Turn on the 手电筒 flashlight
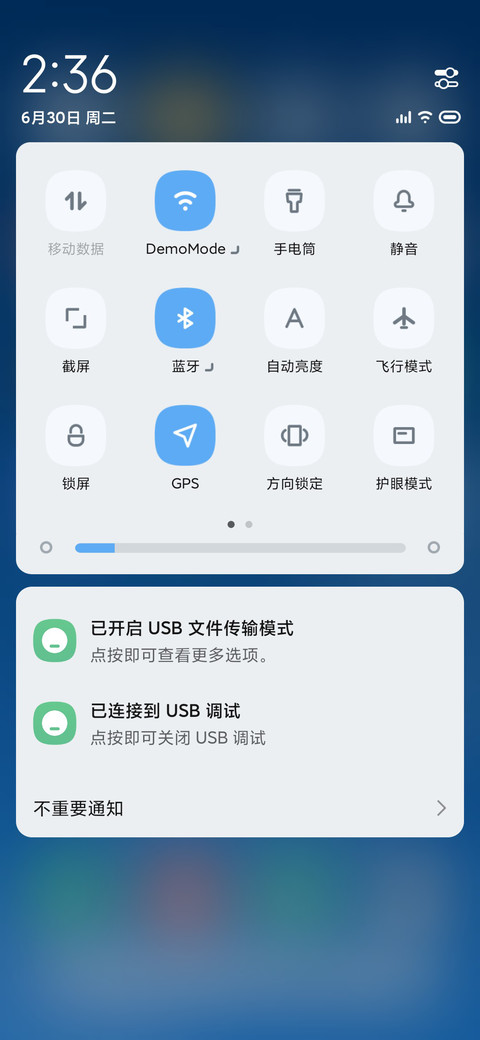The width and height of the screenshot is (480, 1040). (294, 200)
